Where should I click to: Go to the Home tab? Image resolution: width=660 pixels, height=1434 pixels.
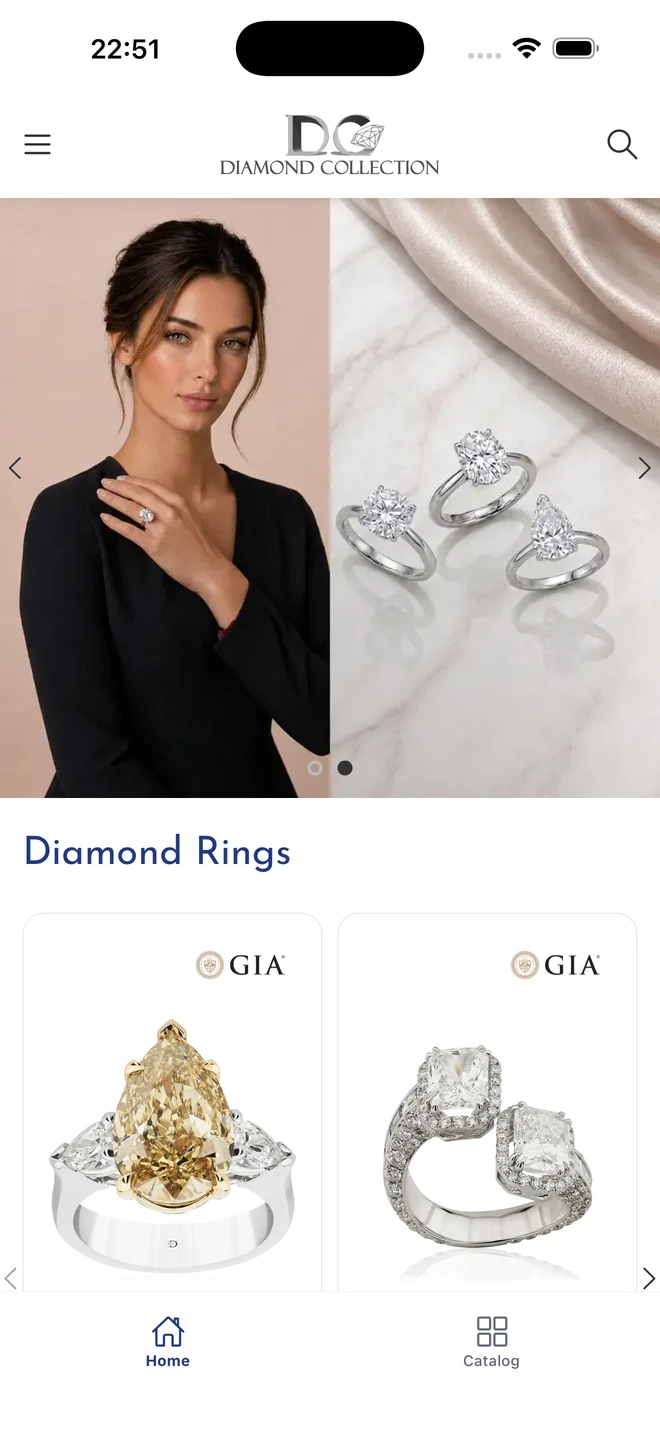[x=167, y=1342]
